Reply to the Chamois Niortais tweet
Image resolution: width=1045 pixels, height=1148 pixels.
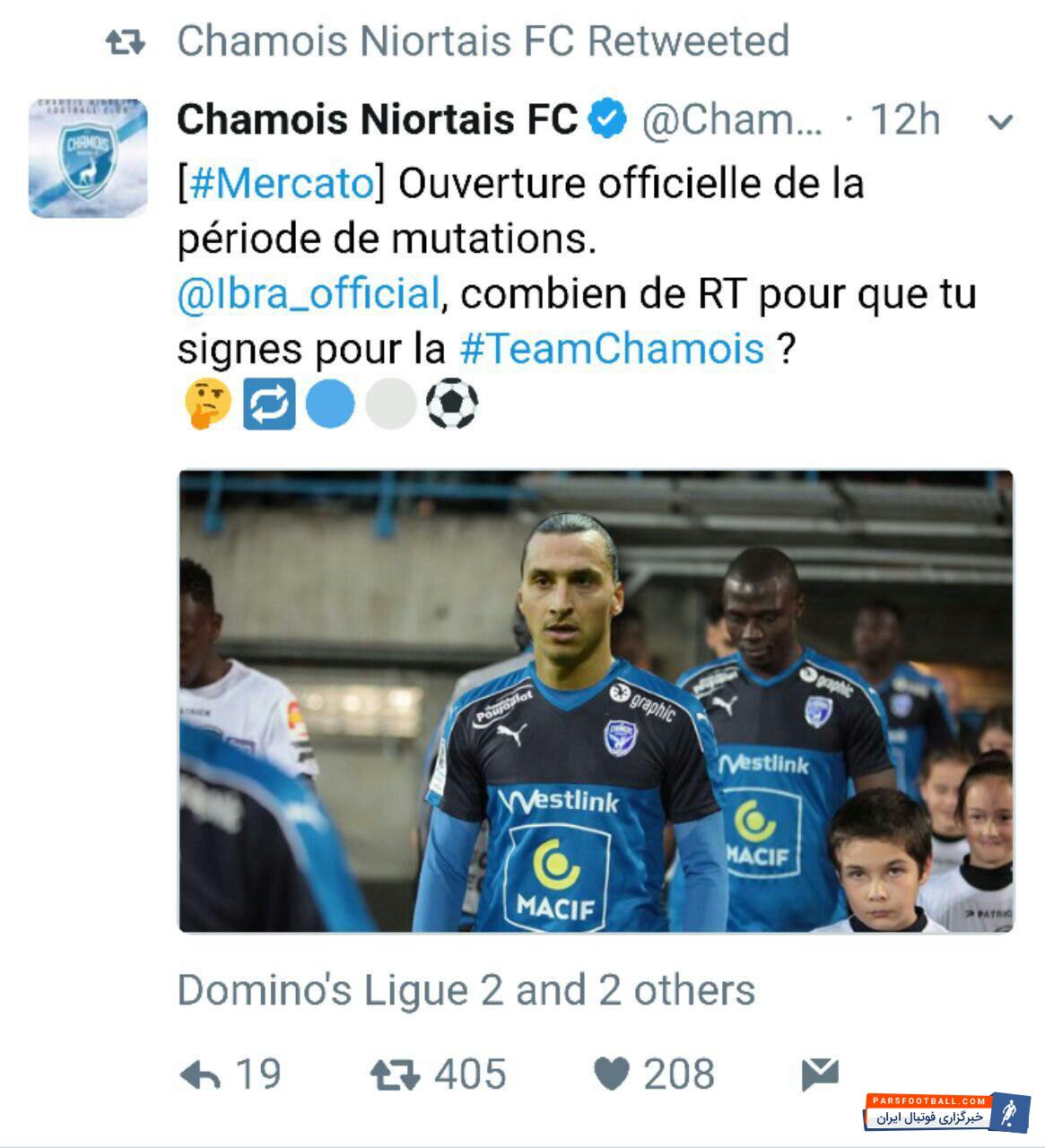pyautogui.click(x=202, y=1074)
